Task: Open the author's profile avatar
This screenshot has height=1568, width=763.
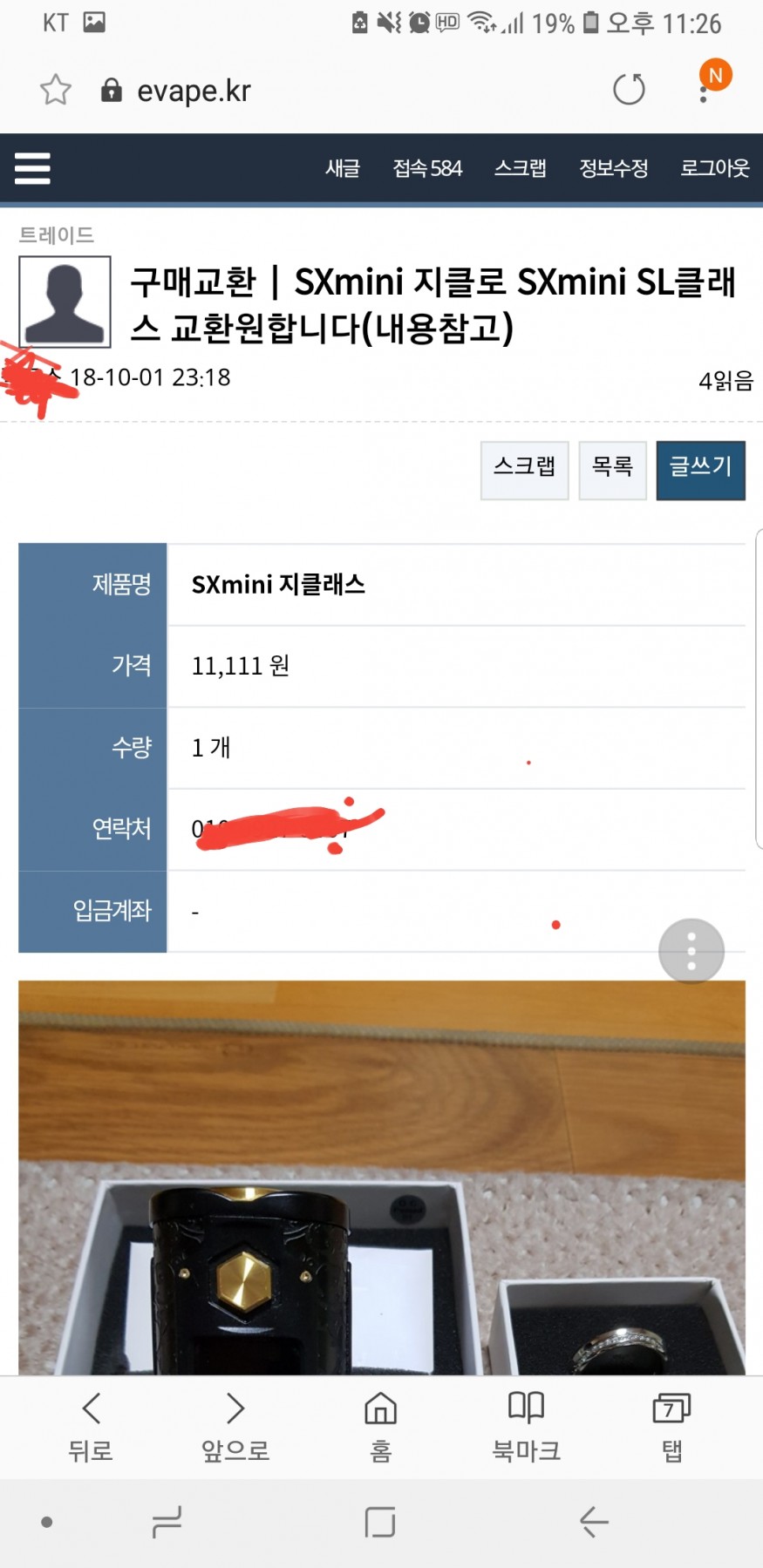Action: [x=65, y=302]
